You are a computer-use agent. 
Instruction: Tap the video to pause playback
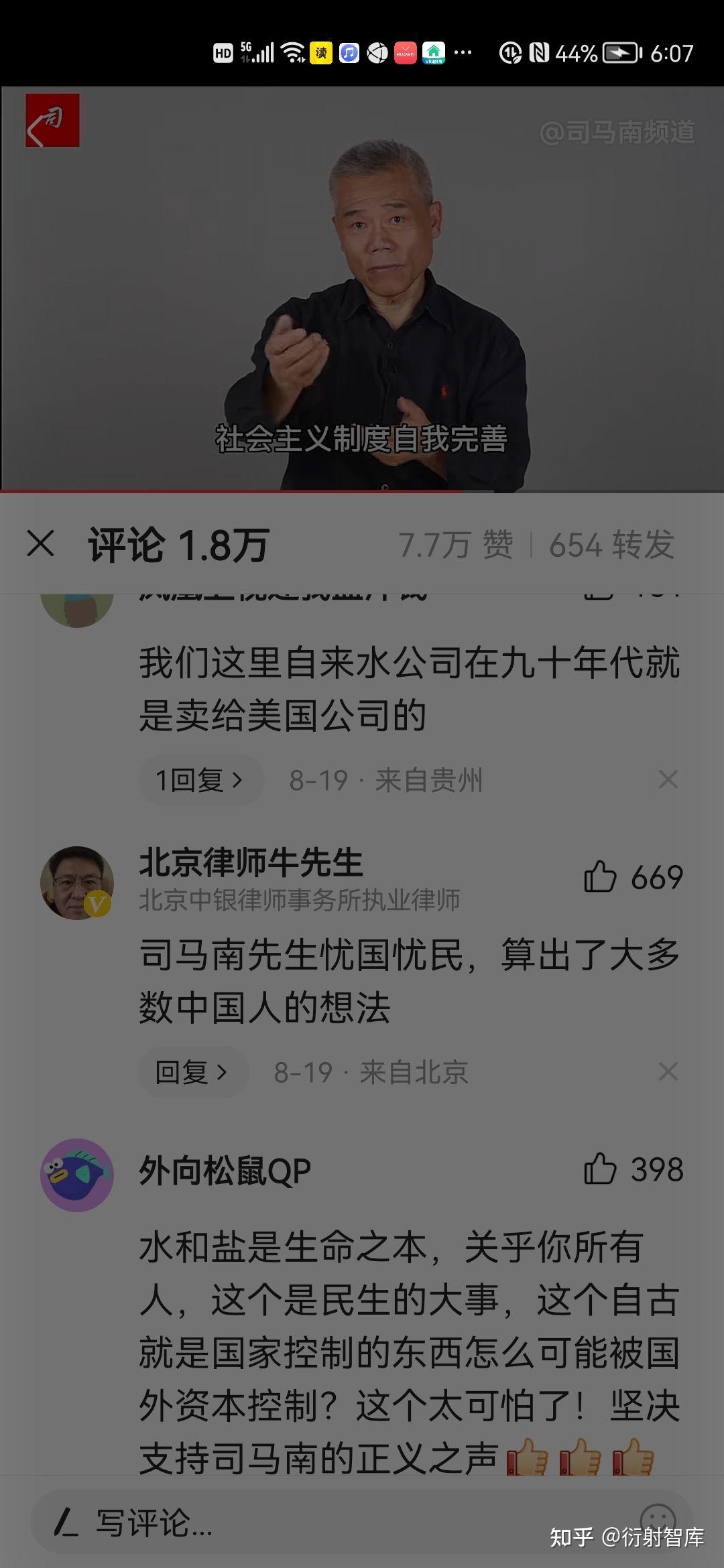tap(362, 289)
